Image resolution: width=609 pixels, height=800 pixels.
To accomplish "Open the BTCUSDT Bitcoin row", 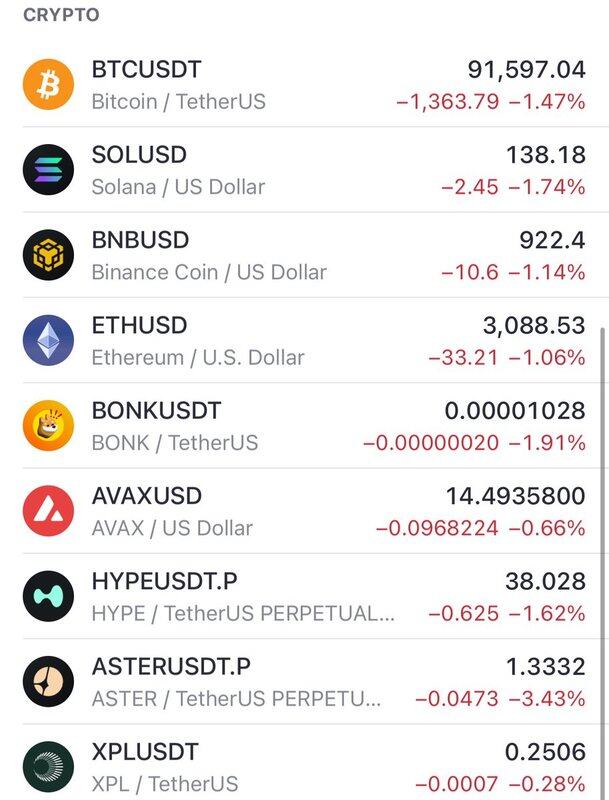I will (300, 85).
